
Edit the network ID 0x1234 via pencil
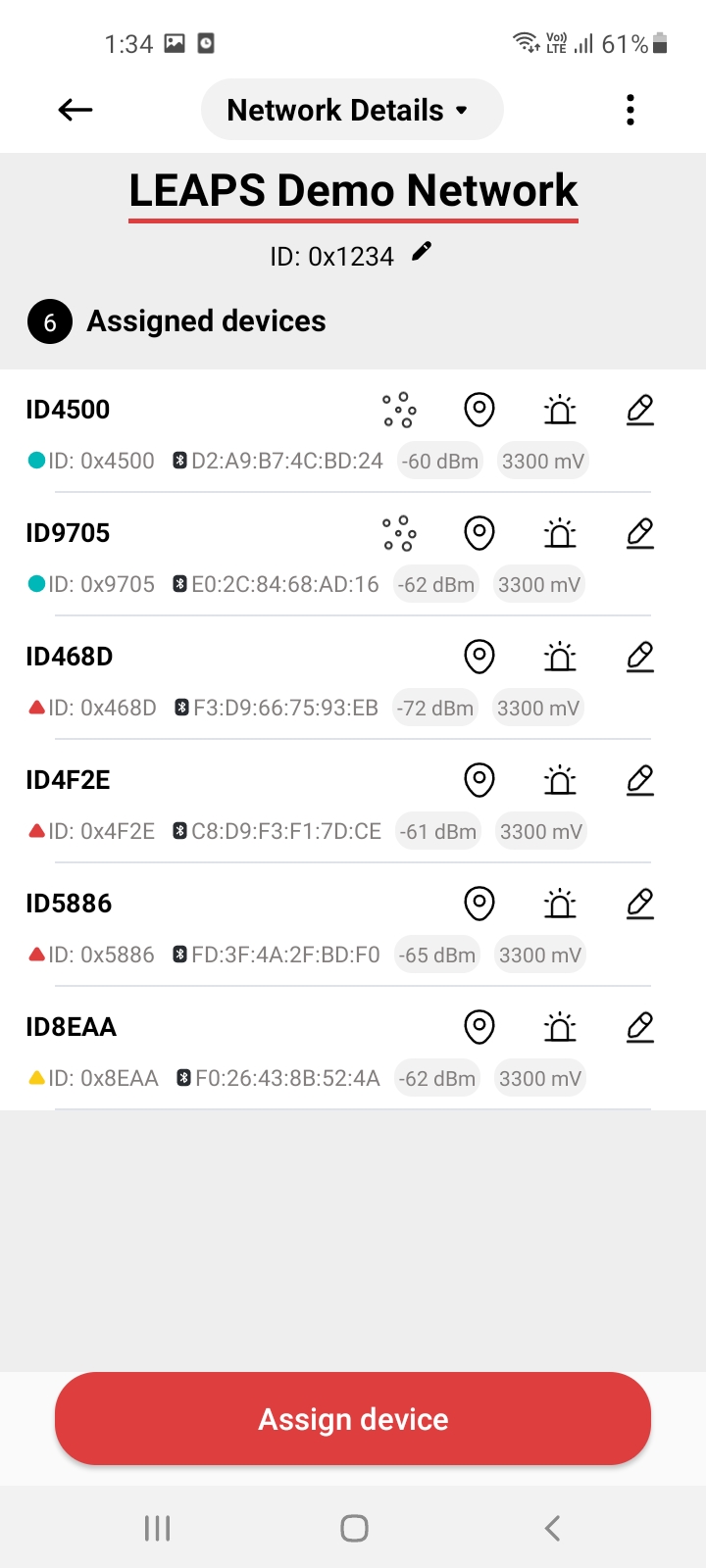(x=422, y=252)
